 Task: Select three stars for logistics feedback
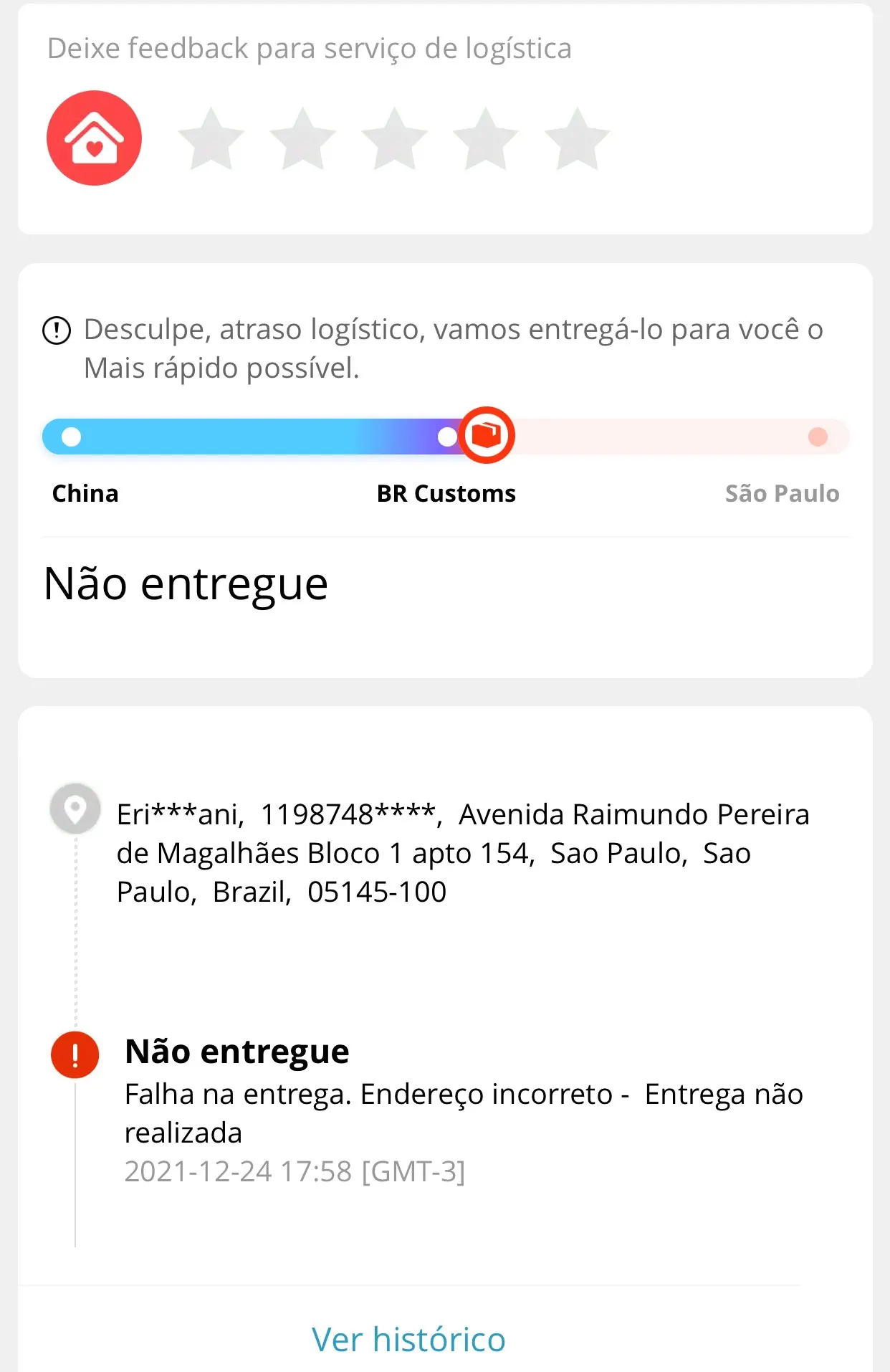click(x=395, y=139)
